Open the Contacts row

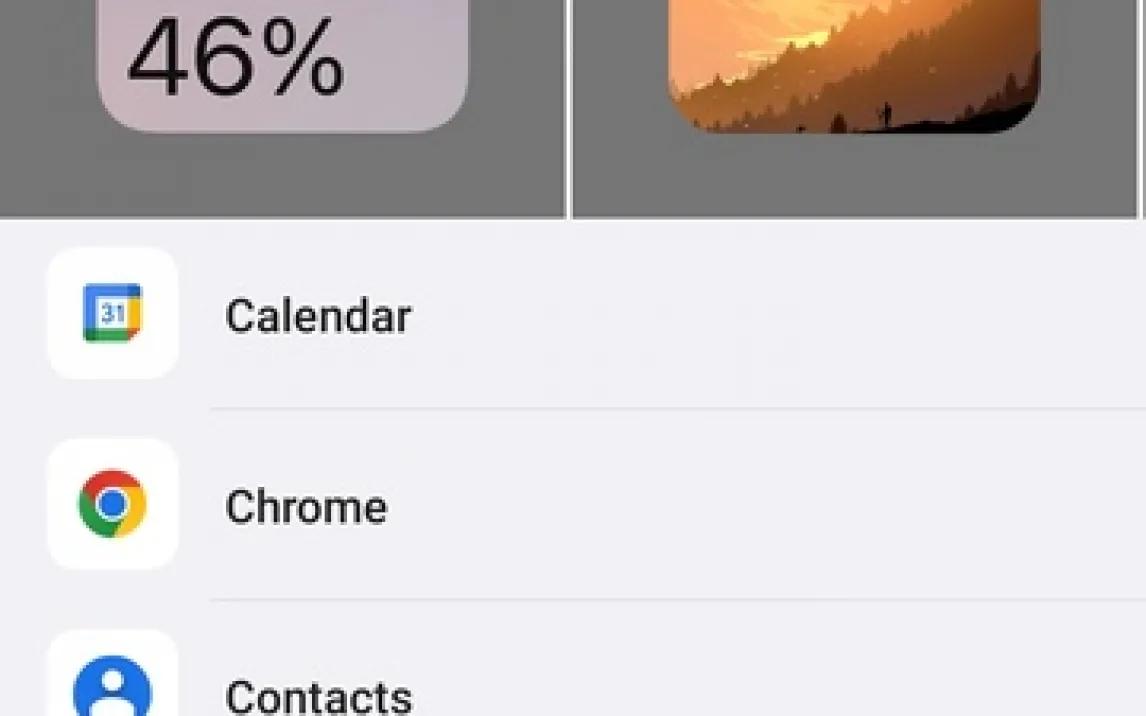pos(318,694)
